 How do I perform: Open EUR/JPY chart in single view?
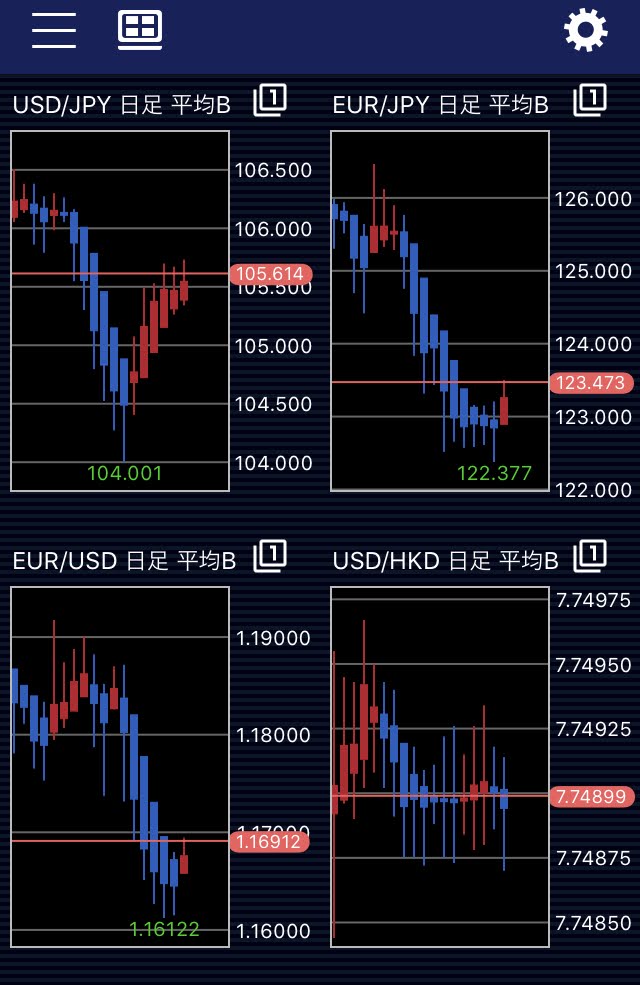(590, 101)
